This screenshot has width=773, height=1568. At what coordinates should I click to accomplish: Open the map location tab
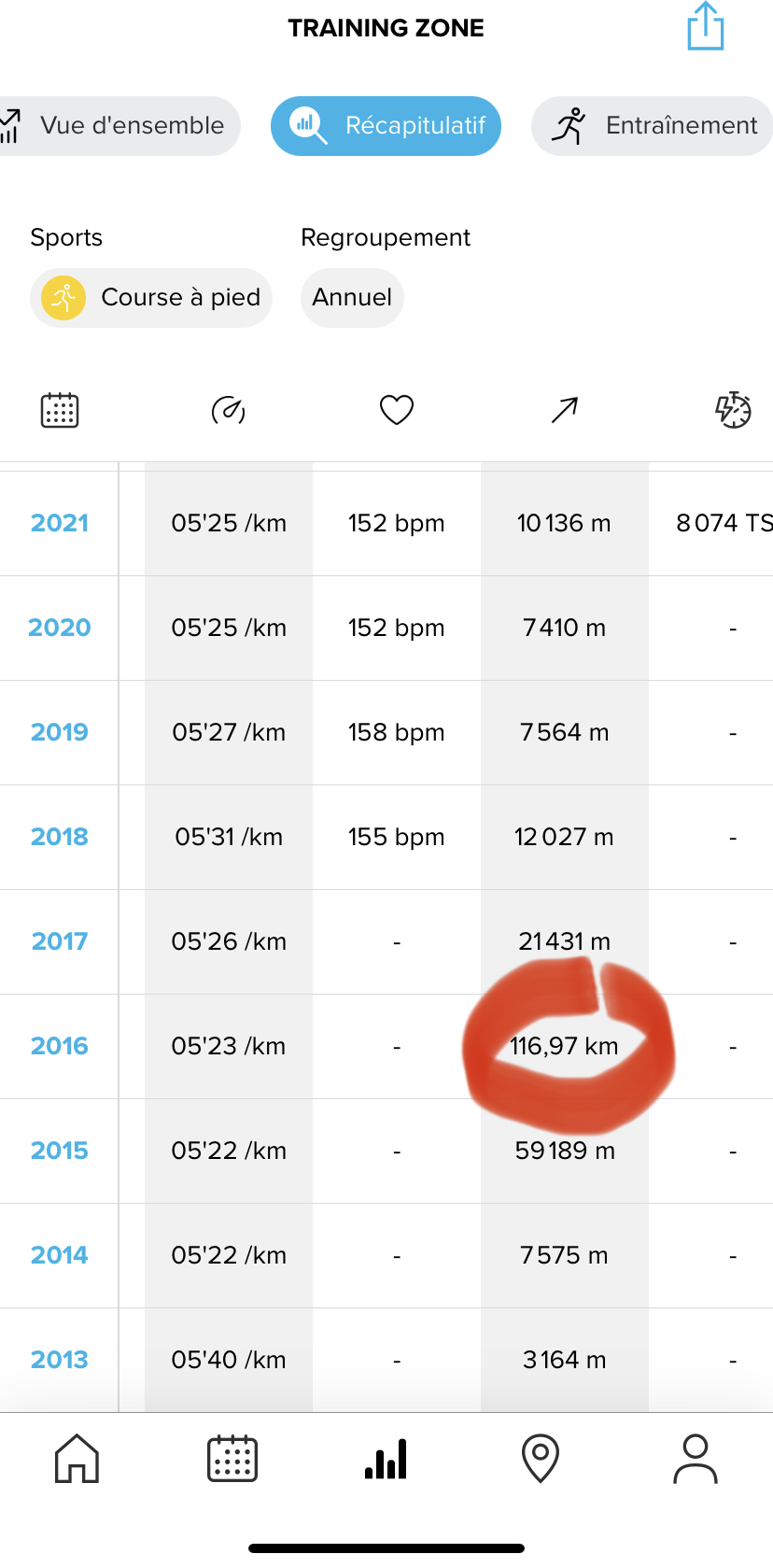point(541,1458)
